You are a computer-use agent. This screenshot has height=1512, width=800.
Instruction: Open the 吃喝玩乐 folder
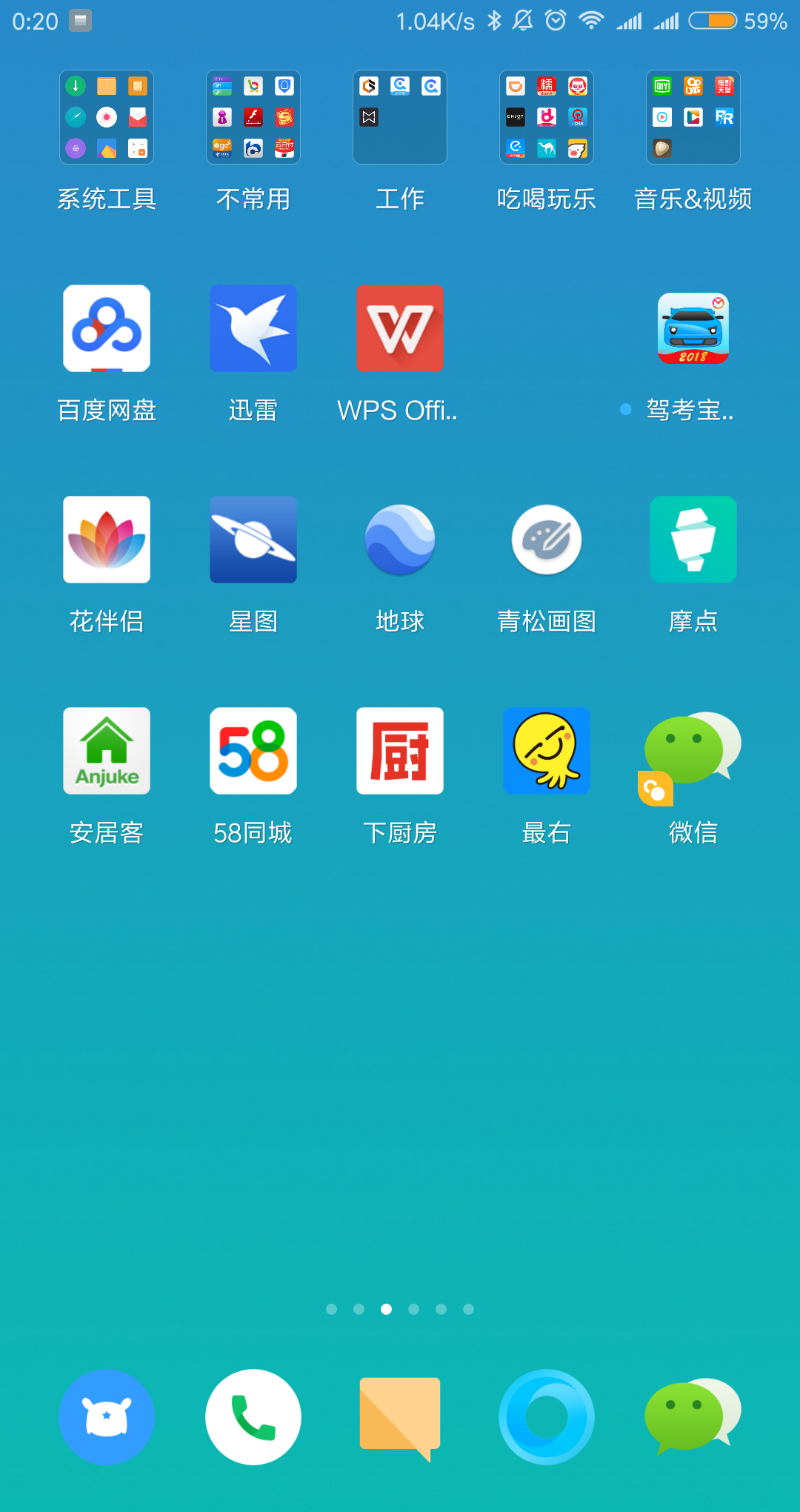pos(546,117)
